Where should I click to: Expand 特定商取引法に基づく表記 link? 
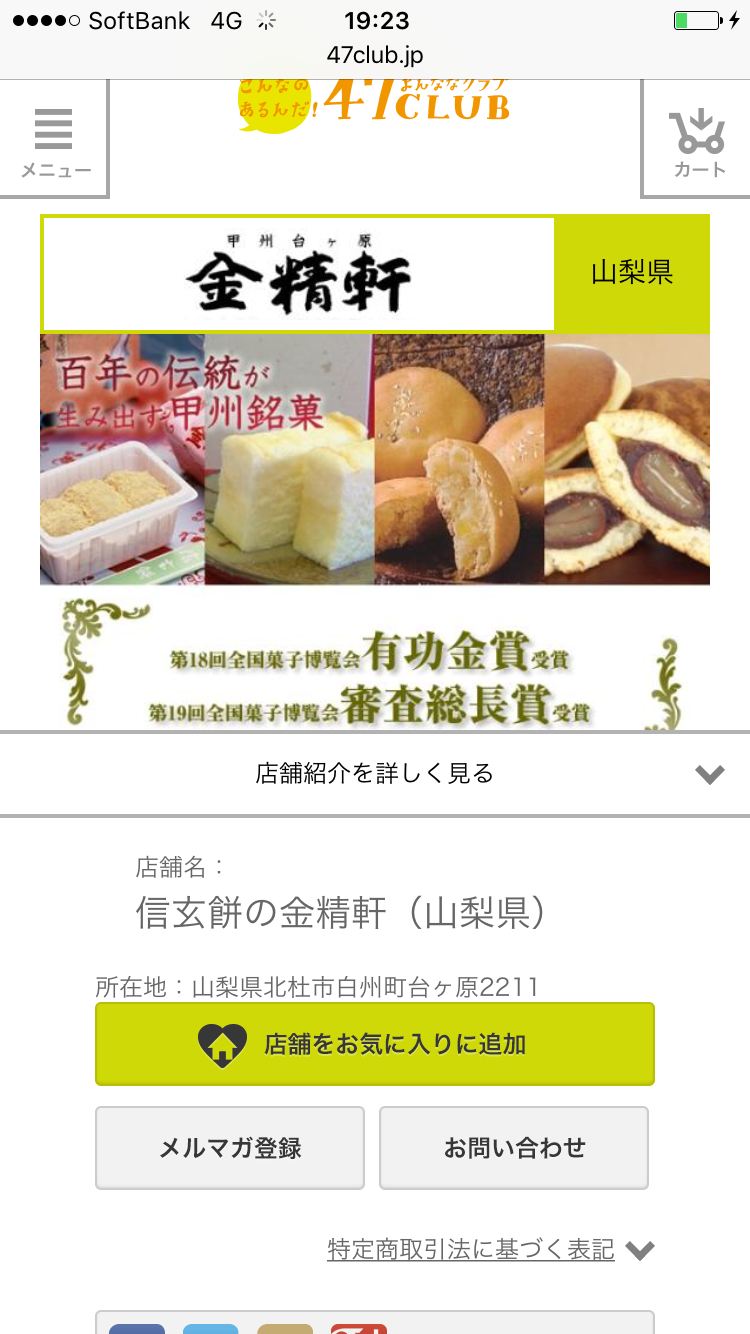pos(471,1249)
